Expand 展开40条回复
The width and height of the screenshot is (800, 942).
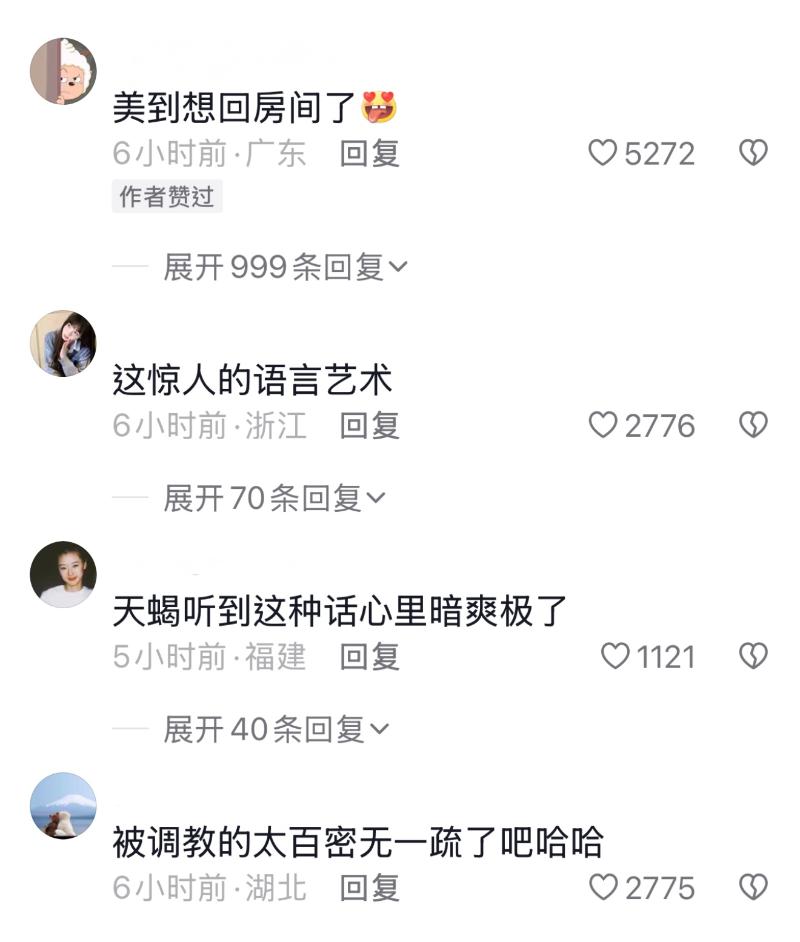pyautogui.click(x=276, y=730)
